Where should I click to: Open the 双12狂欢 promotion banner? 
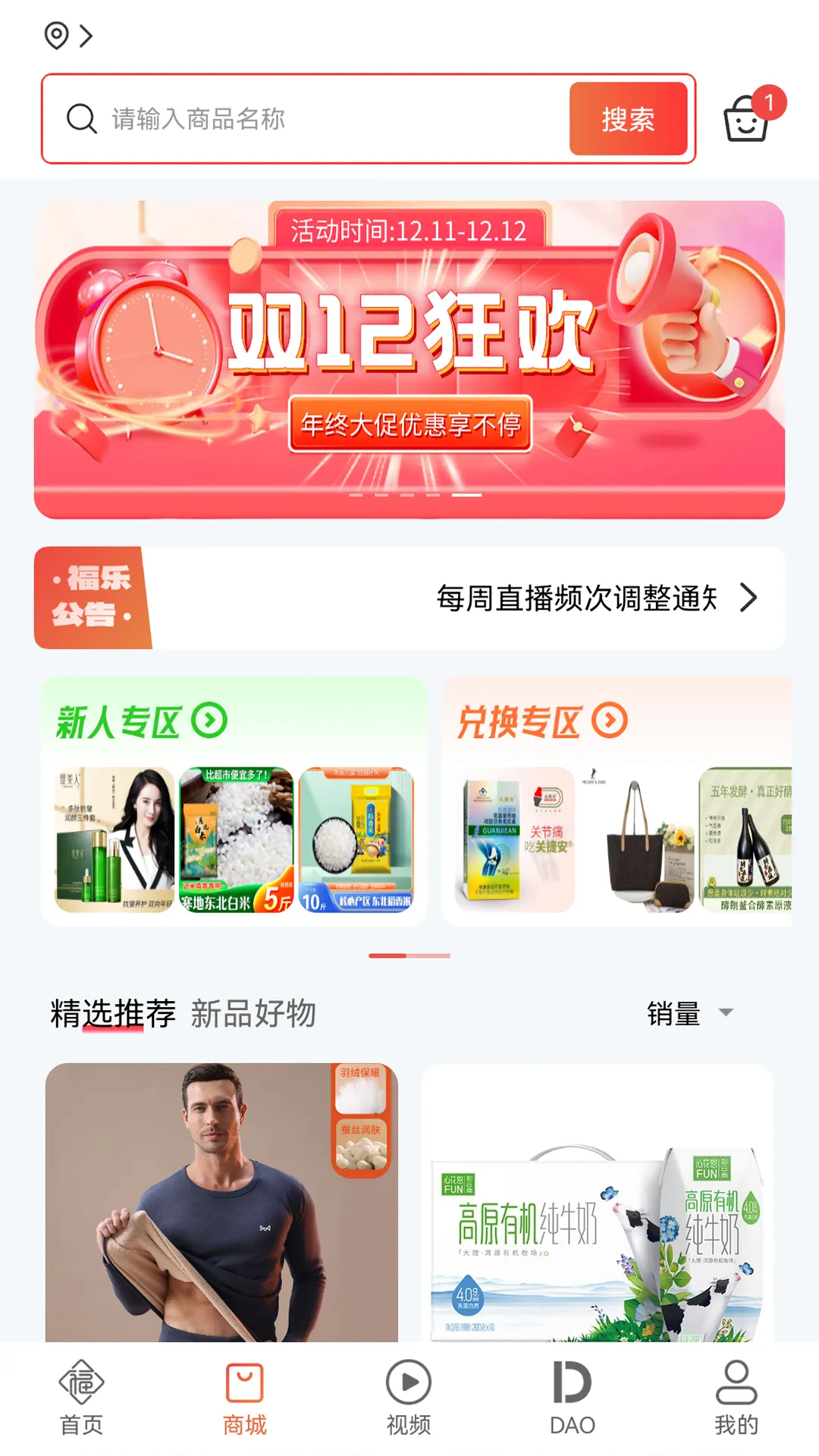[x=409, y=359]
